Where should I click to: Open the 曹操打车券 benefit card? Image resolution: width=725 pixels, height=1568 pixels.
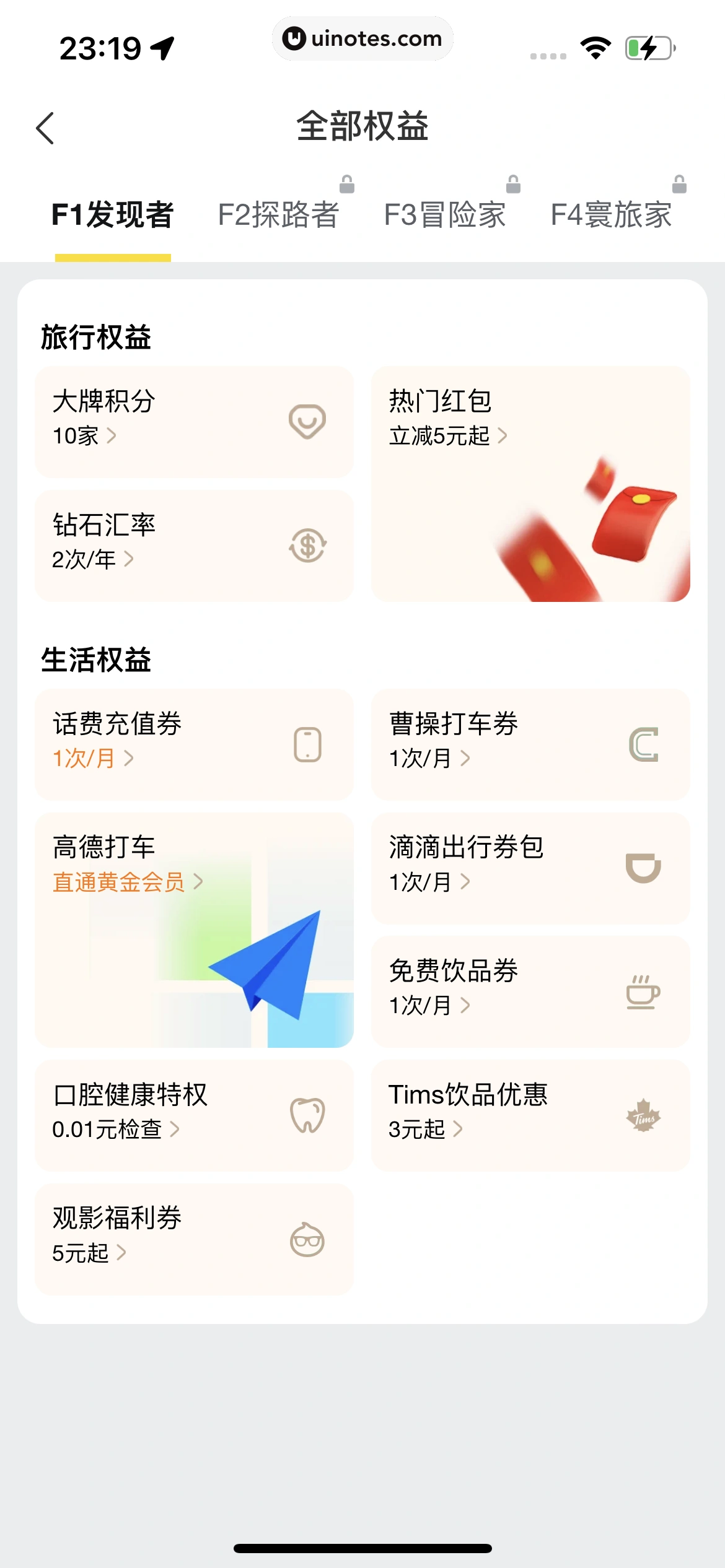click(x=530, y=744)
